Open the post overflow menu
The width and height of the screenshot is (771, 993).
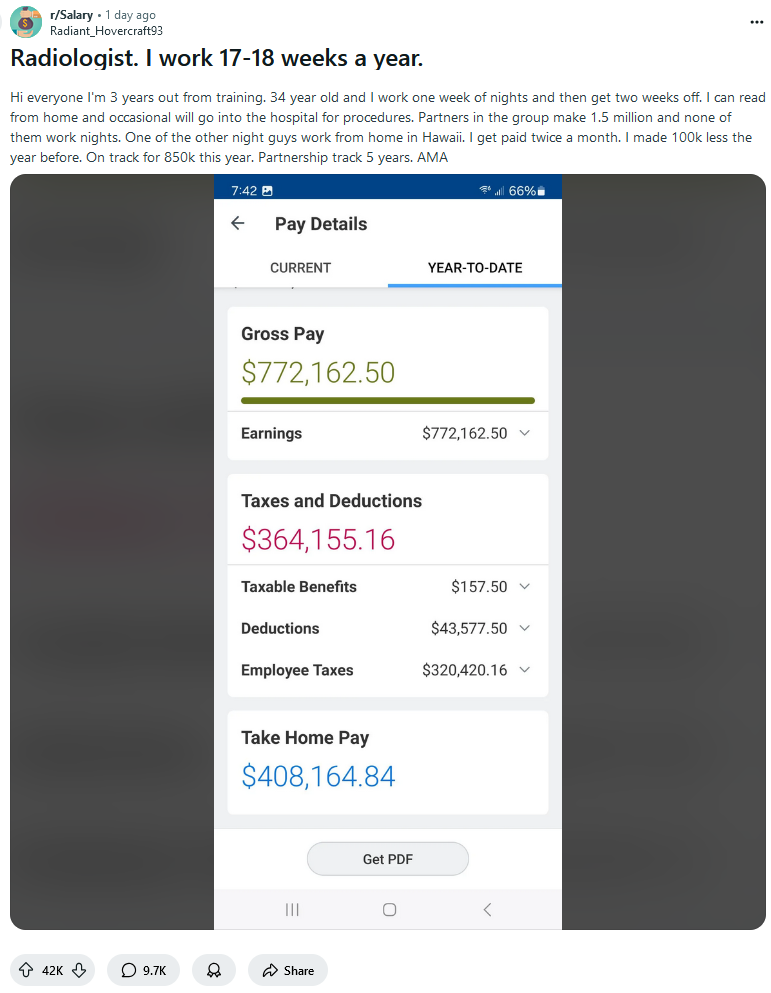pyautogui.click(x=756, y=22)
